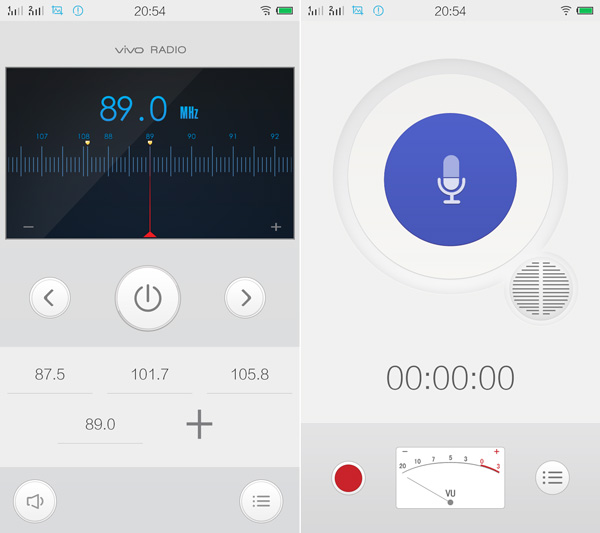Tap the blue microphone button
The image size is (600, 533).
click(x=450, y=180)
